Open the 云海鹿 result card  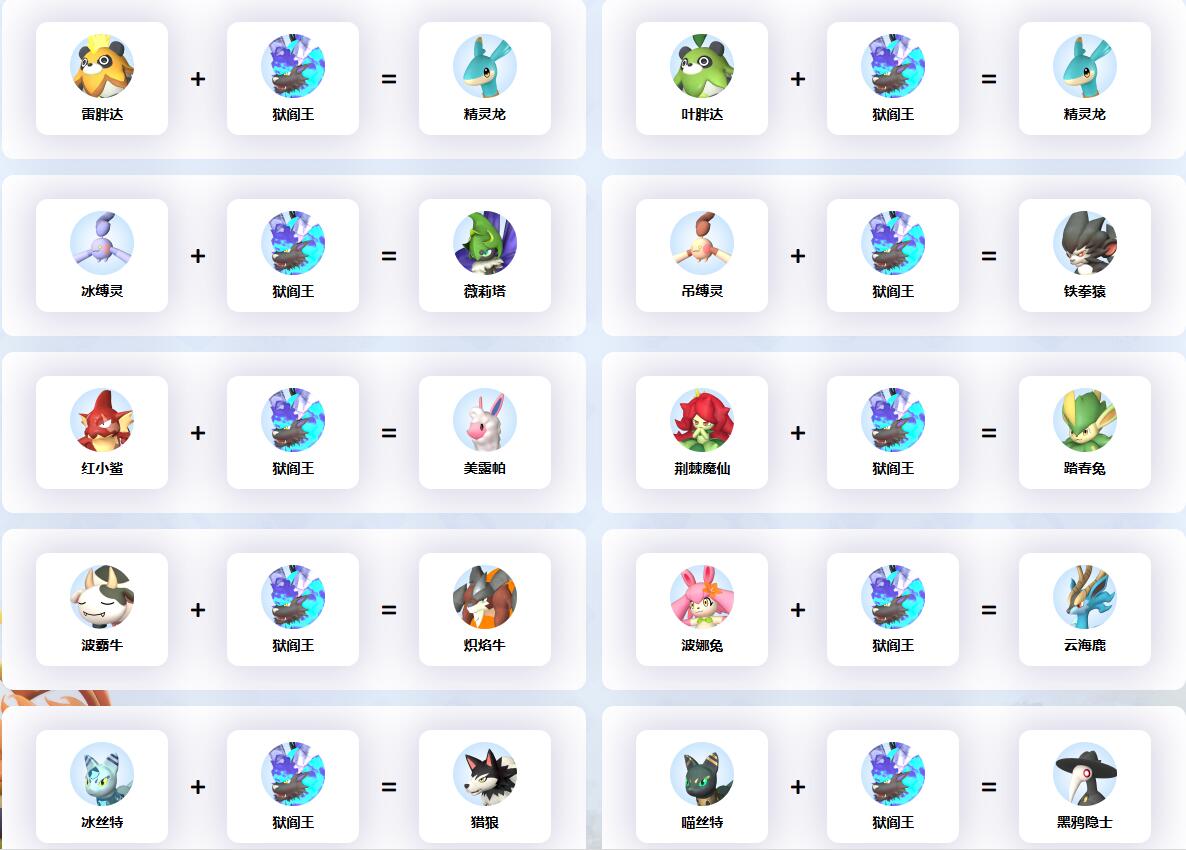click(1085, 609)
